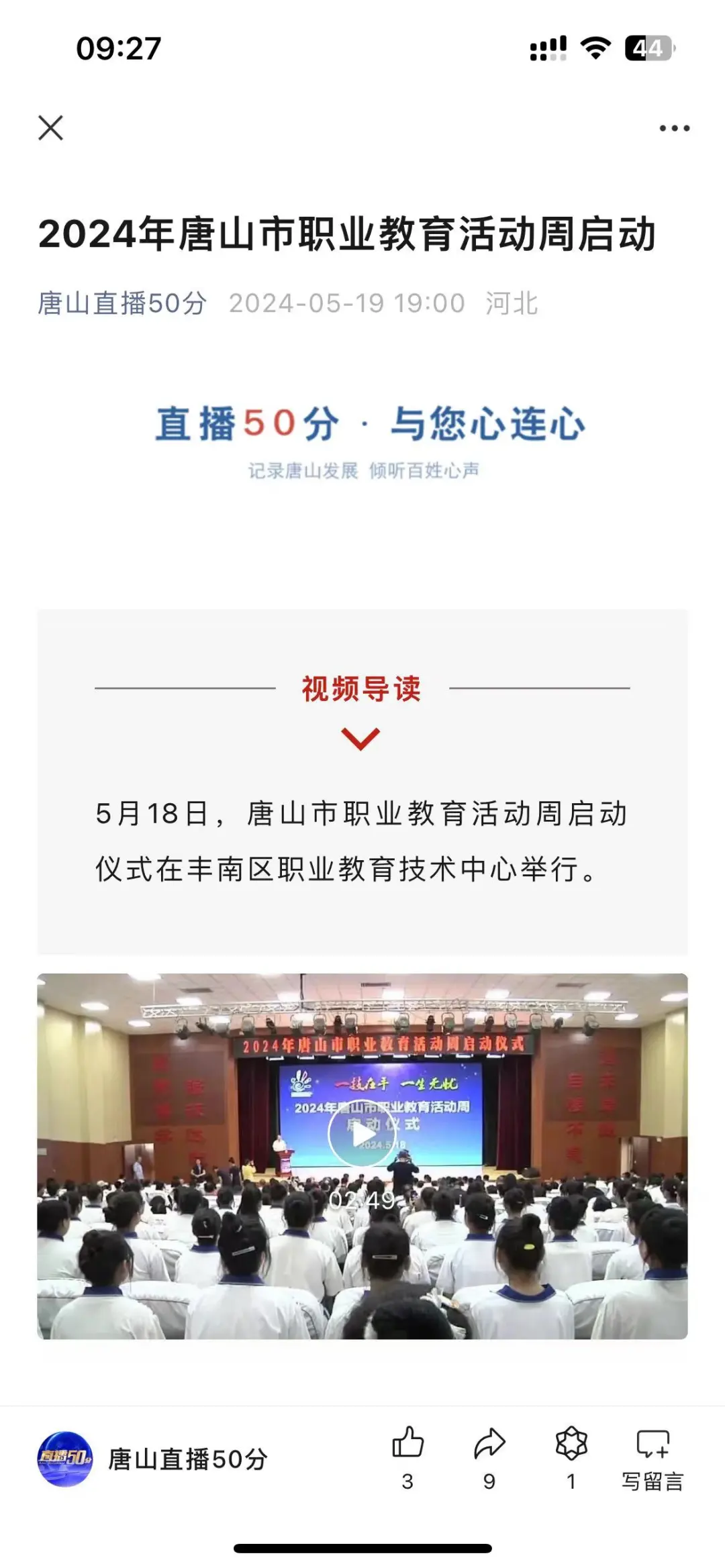Screen dimensions: 725x1568
Task: Open the 唐山直播50分 account link under title
Action: [122, 303]
